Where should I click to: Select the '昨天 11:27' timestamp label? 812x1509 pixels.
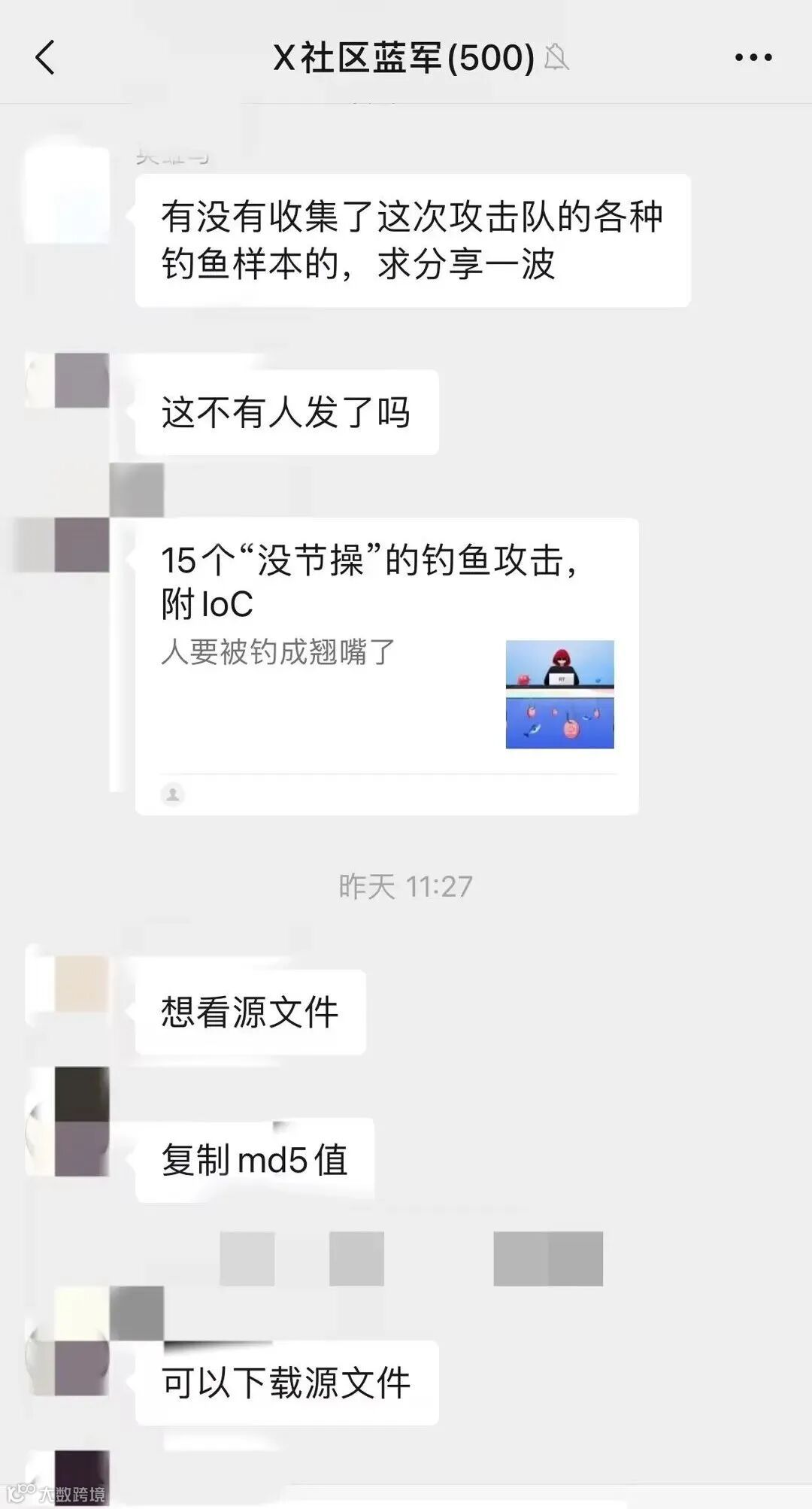pyautogui.click(x=406, y=886)
